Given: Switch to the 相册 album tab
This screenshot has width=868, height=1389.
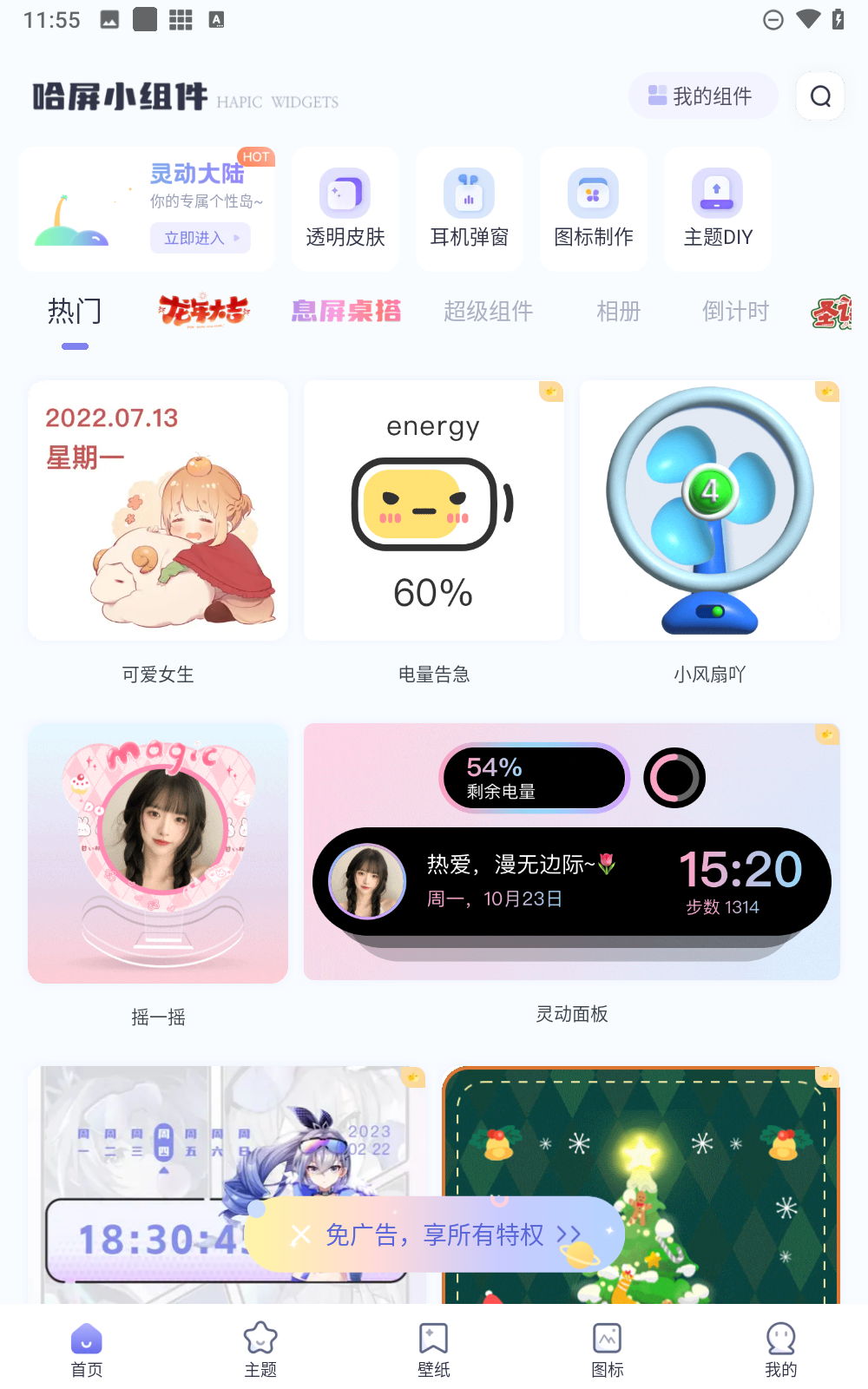Looking at the screenshot, I should click(618, 311).
